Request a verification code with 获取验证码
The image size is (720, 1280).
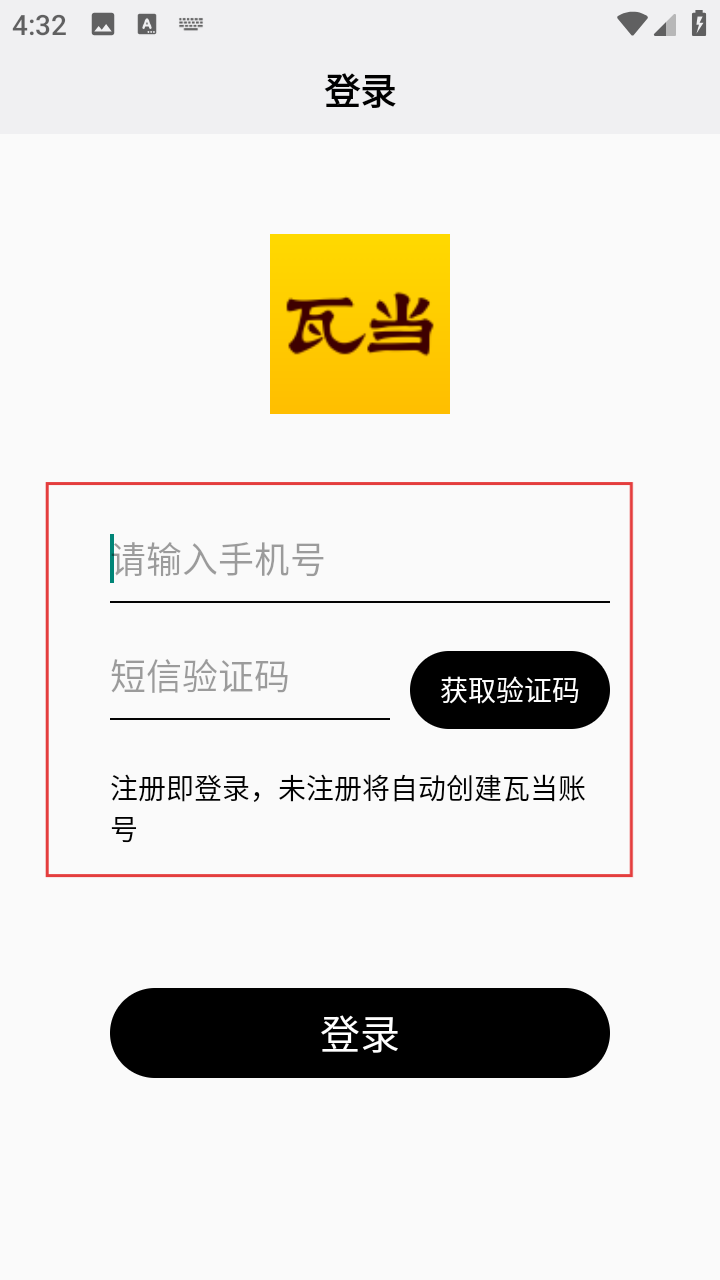[510, 690]
